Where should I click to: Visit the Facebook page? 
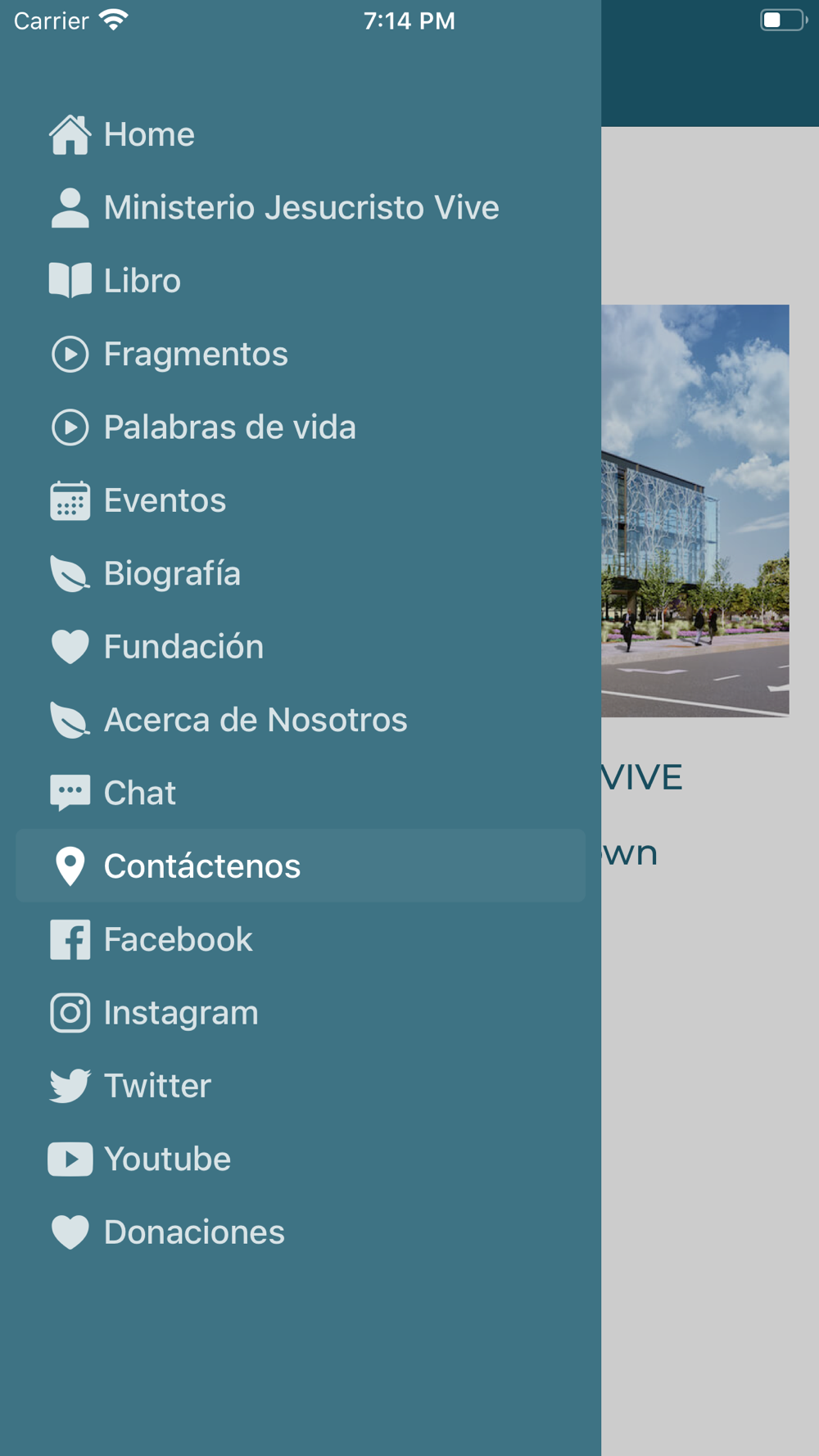click(x=178, y=939)
